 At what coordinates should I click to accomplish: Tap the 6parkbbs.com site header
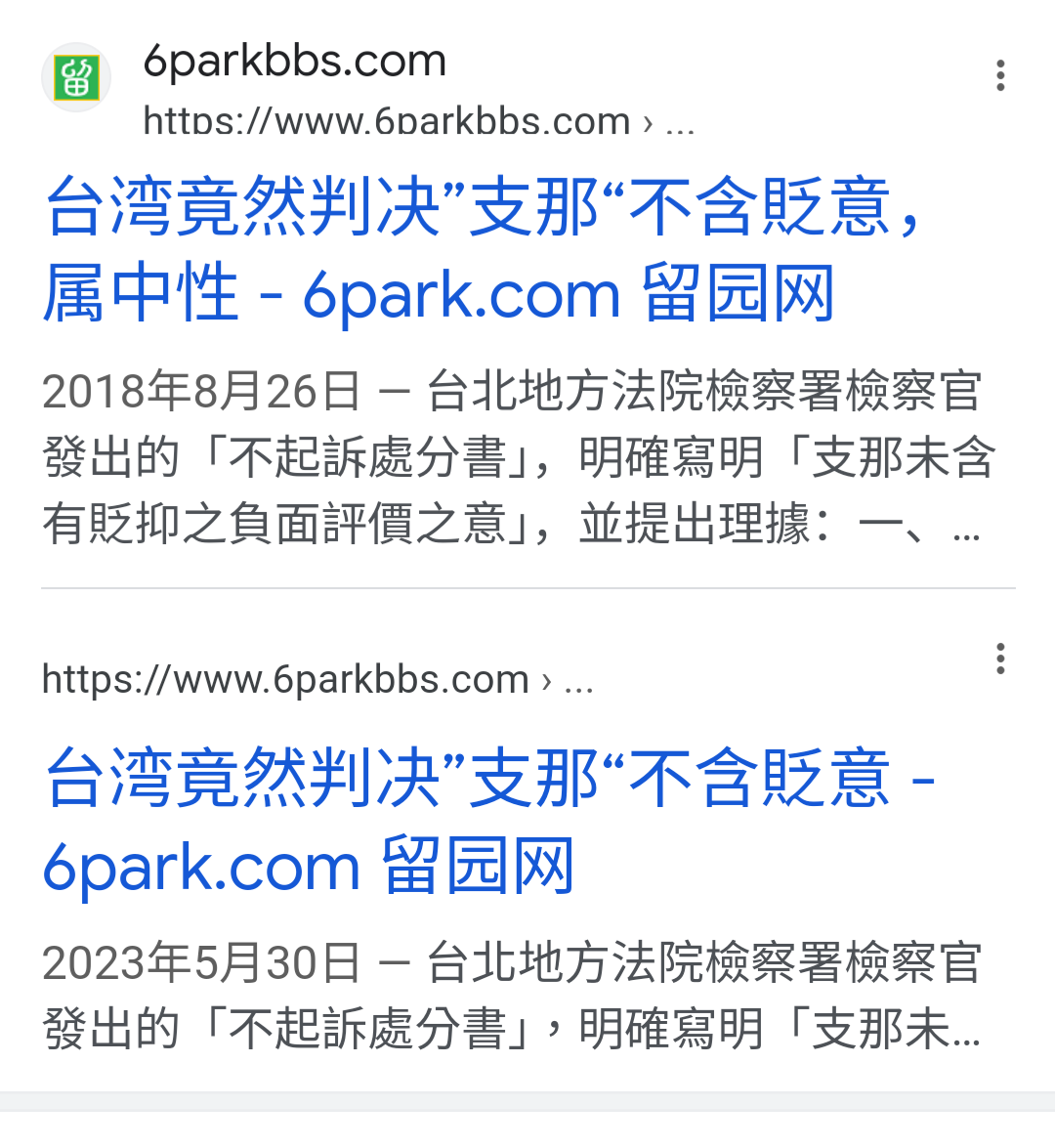pos(293,63)
